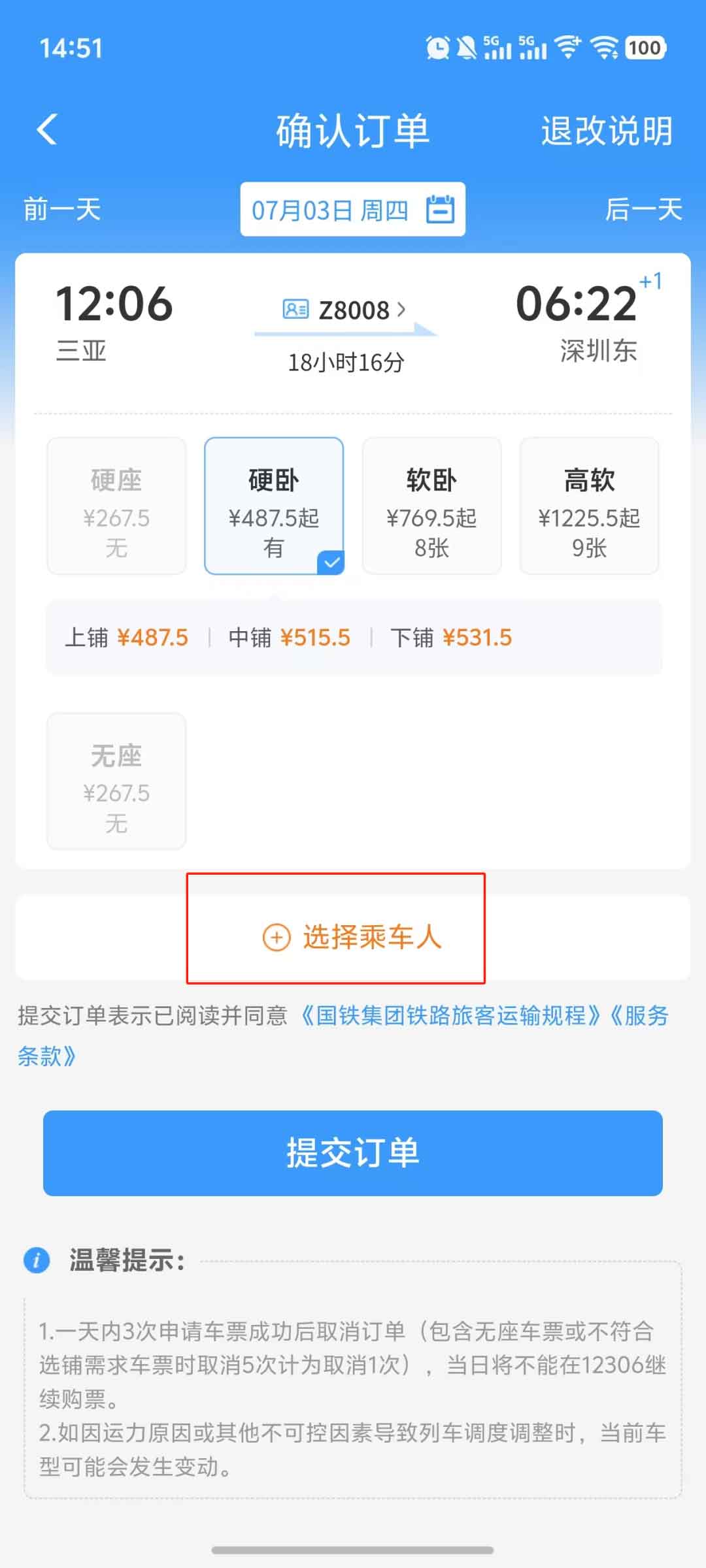Open 退改说明 refund and change info
Viewport: 706px width, 1568px height.
pos(607,131)
